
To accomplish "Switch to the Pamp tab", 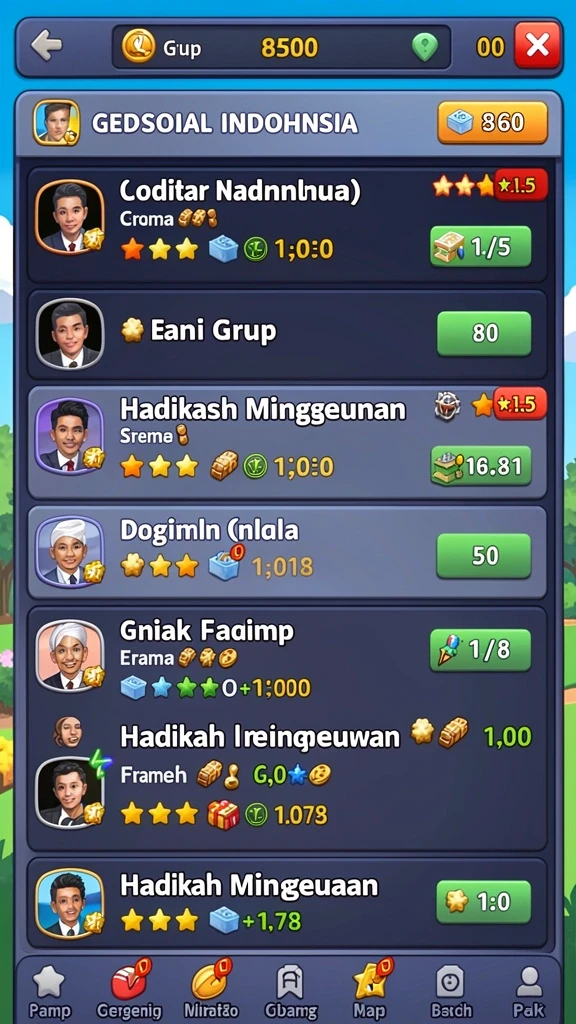I will pos(50,991).
